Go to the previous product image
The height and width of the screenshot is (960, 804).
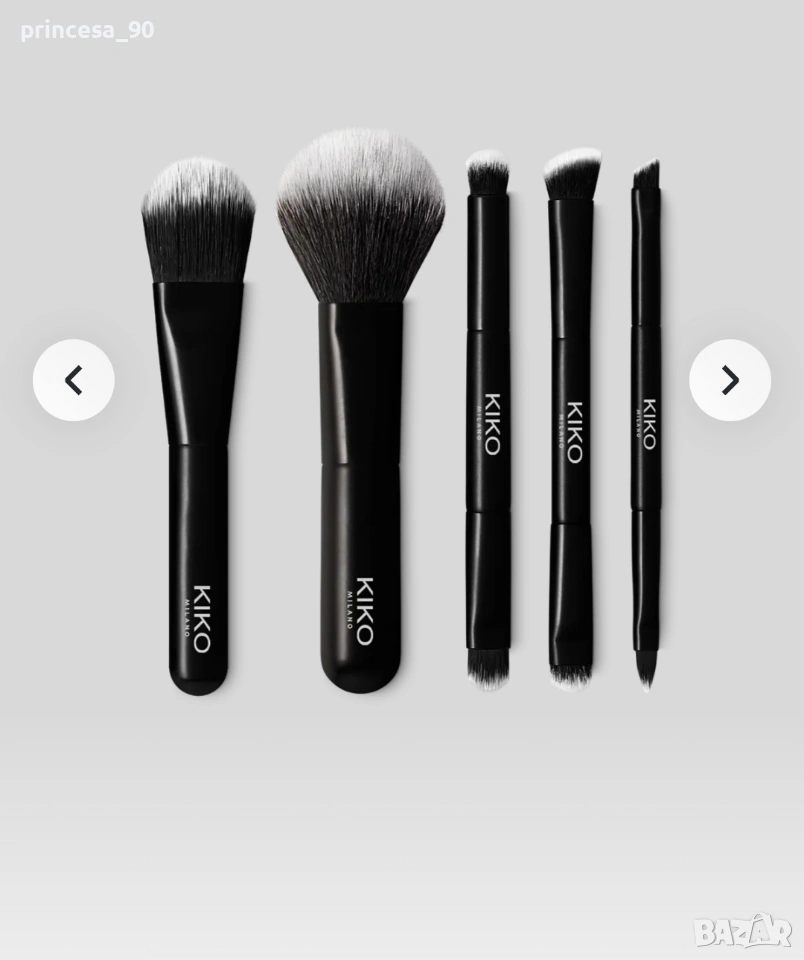(73, 380)
